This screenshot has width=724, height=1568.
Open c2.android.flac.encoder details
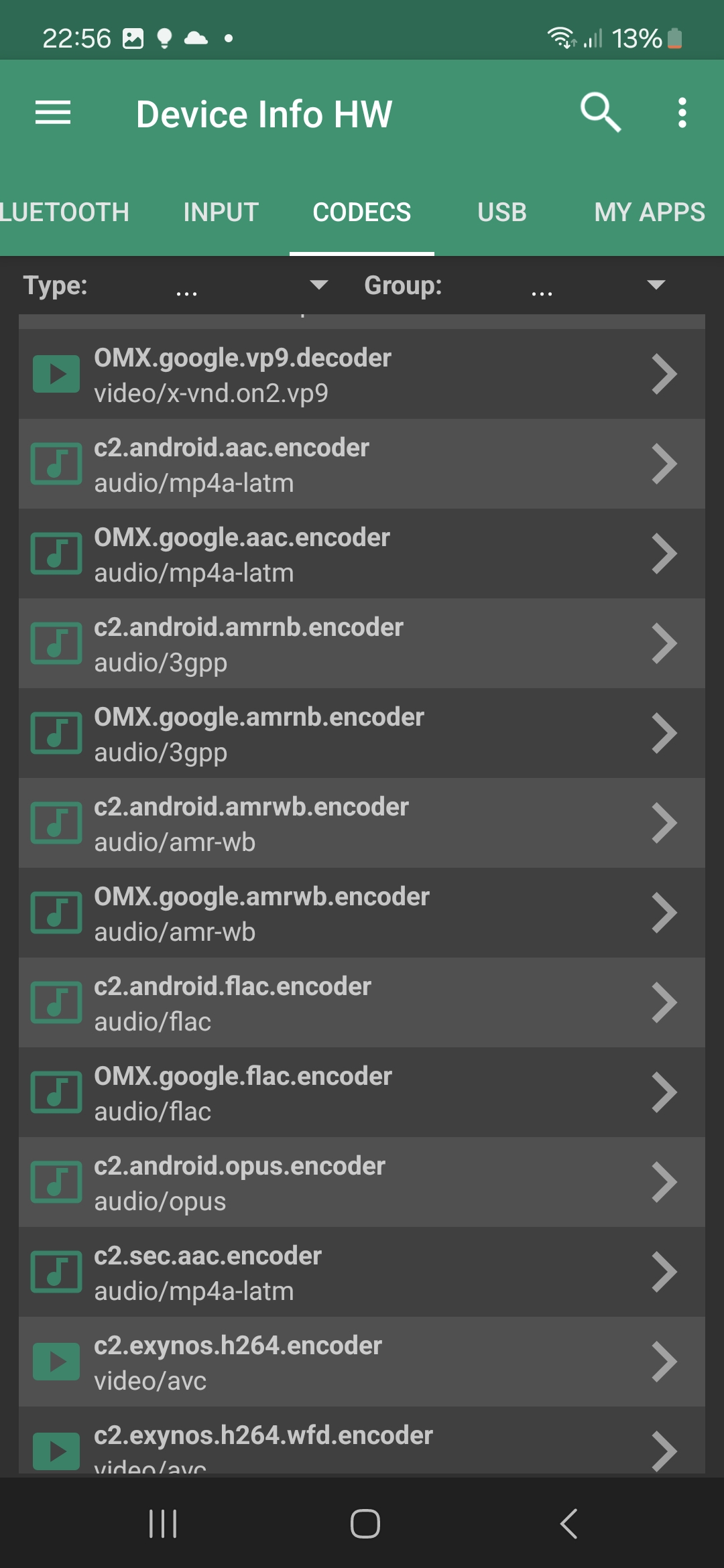pyautogui.click(x=362, y=1003)
